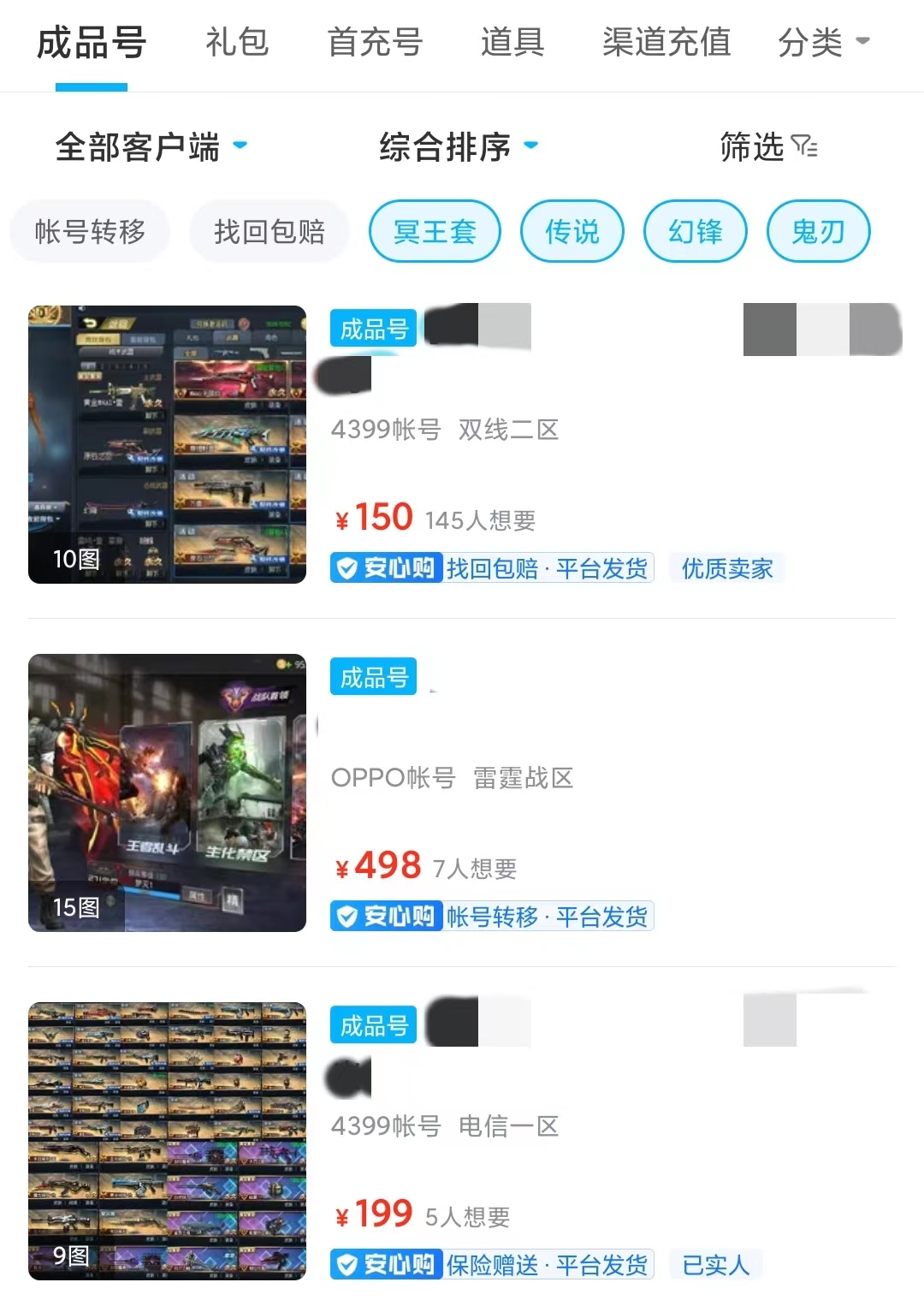
Task: Select the 帐号转移 filter chip
Action: pyautogui.click(x=90, y=232)
